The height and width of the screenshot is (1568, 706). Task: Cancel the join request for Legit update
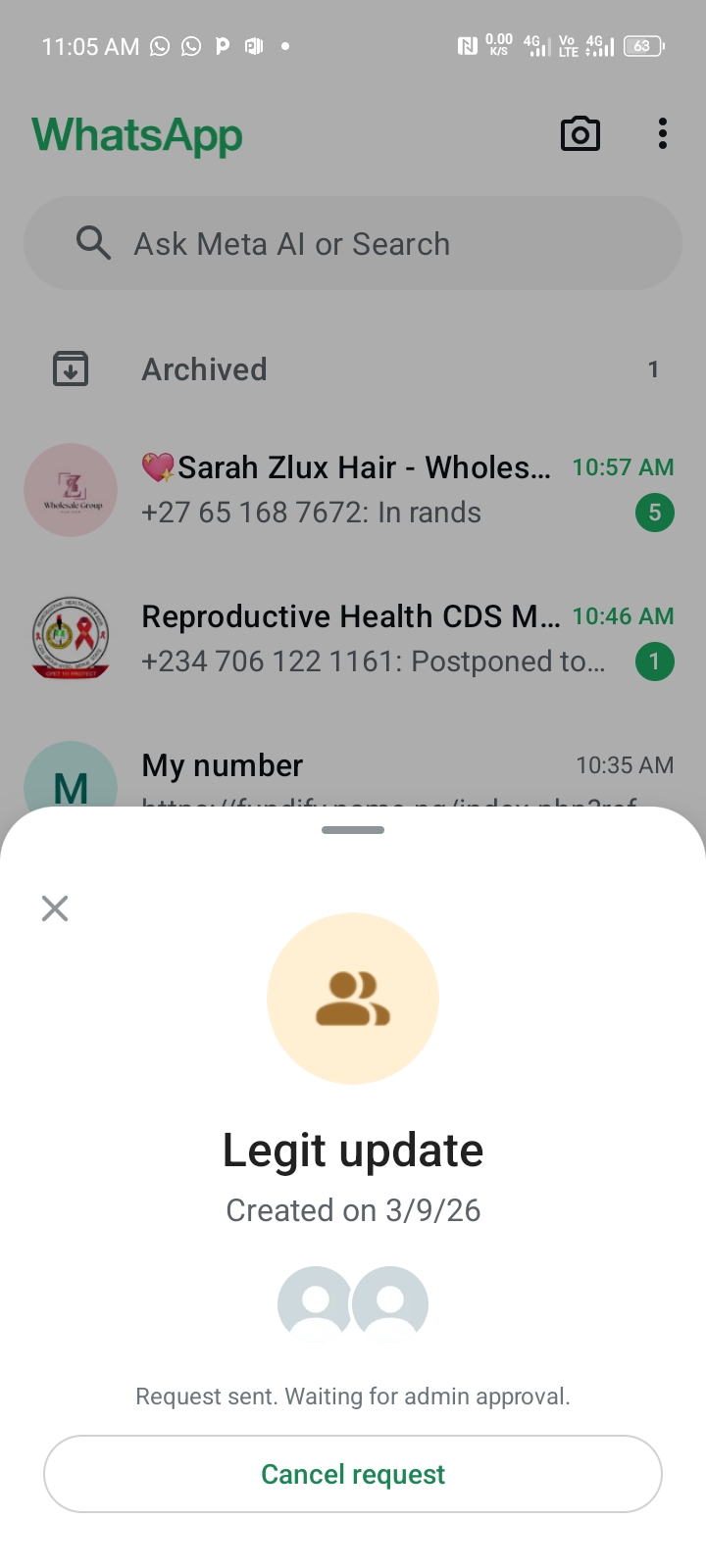point(353,1474)
